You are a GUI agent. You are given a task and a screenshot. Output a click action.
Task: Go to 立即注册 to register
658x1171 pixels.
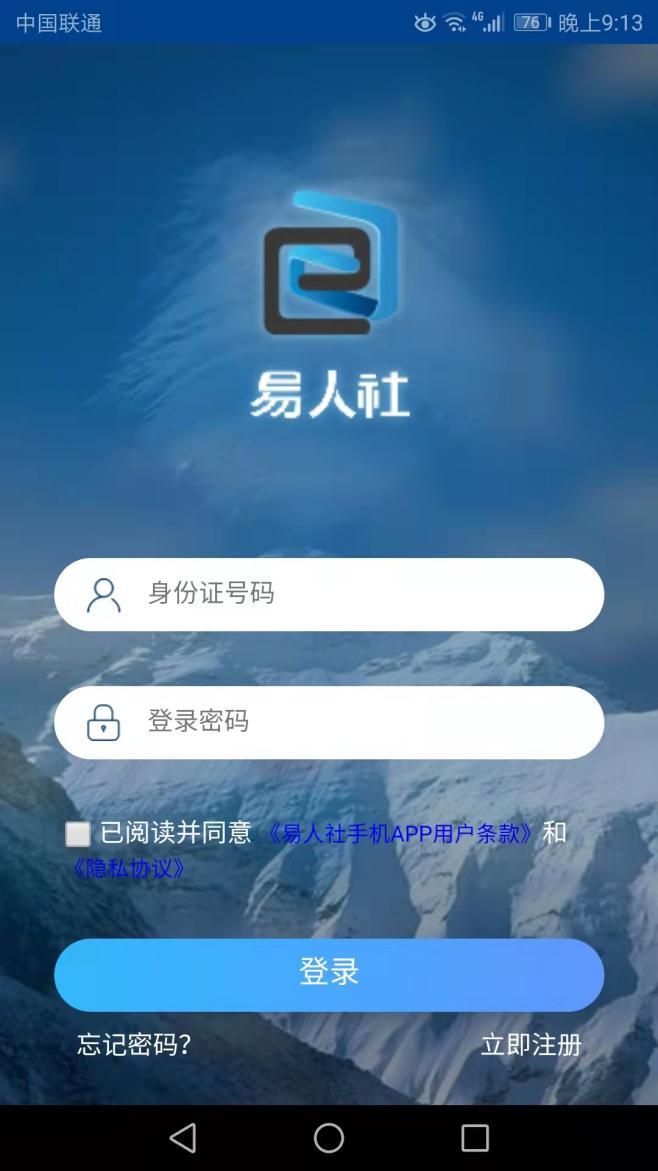(531, 1046)
